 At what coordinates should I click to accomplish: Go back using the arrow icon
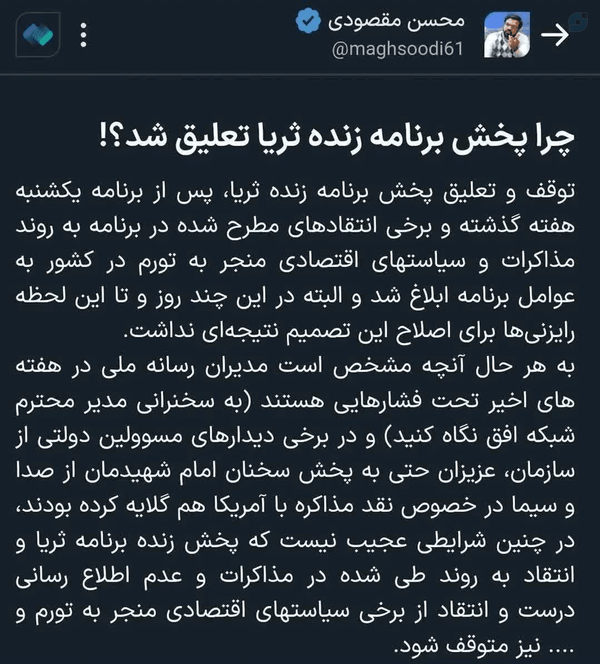point(555,35)
